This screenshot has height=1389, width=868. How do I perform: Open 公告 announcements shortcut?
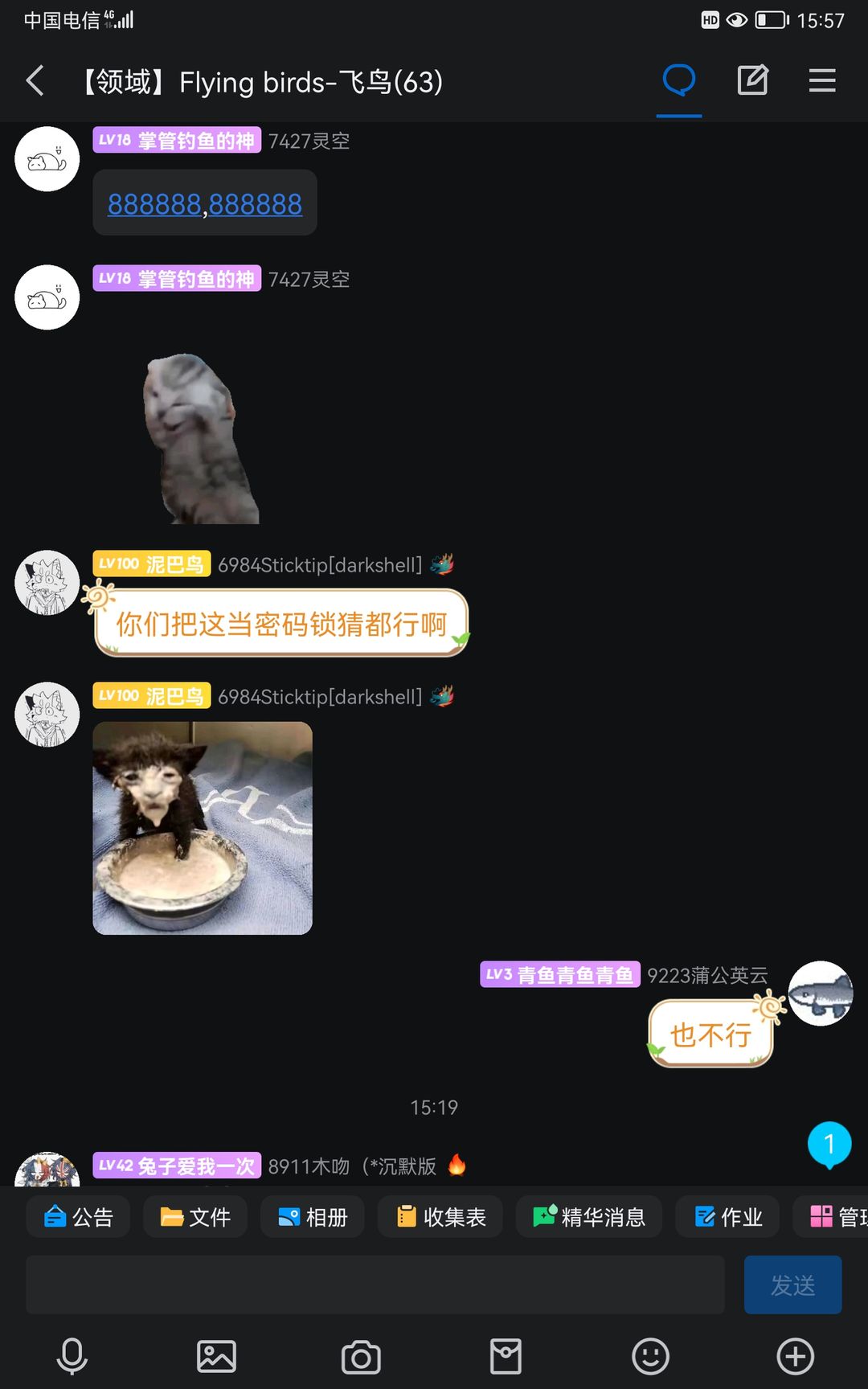point(78,1217)
